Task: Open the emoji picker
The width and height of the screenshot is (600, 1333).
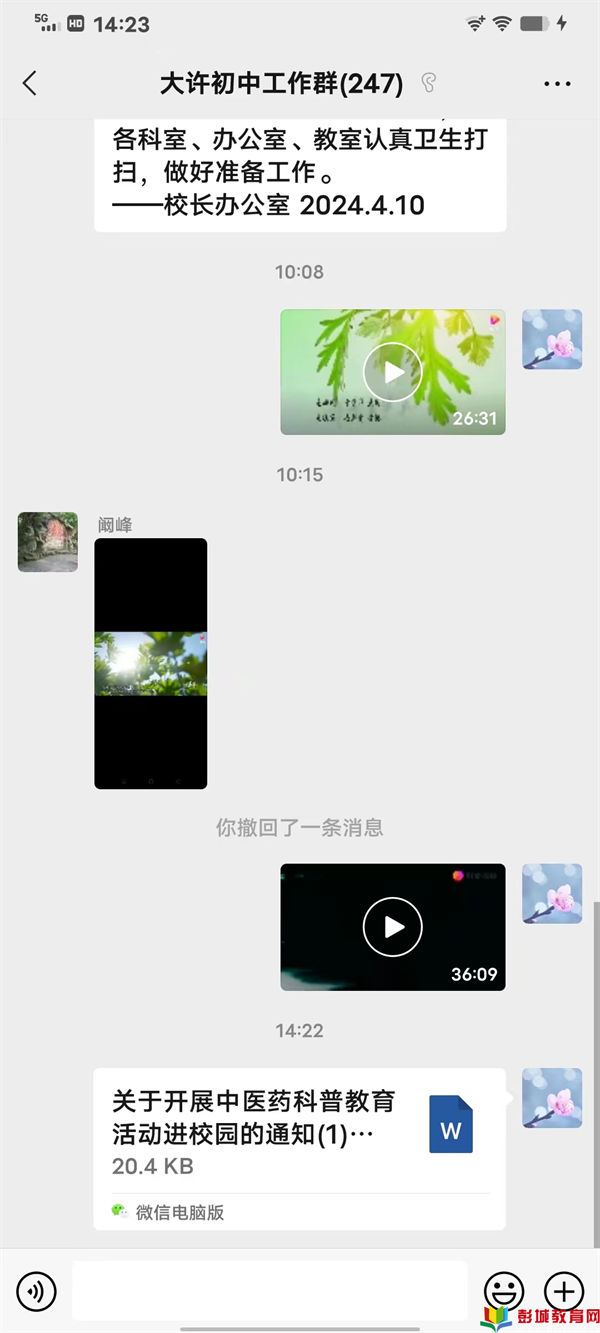Action: click(504, 1291)
